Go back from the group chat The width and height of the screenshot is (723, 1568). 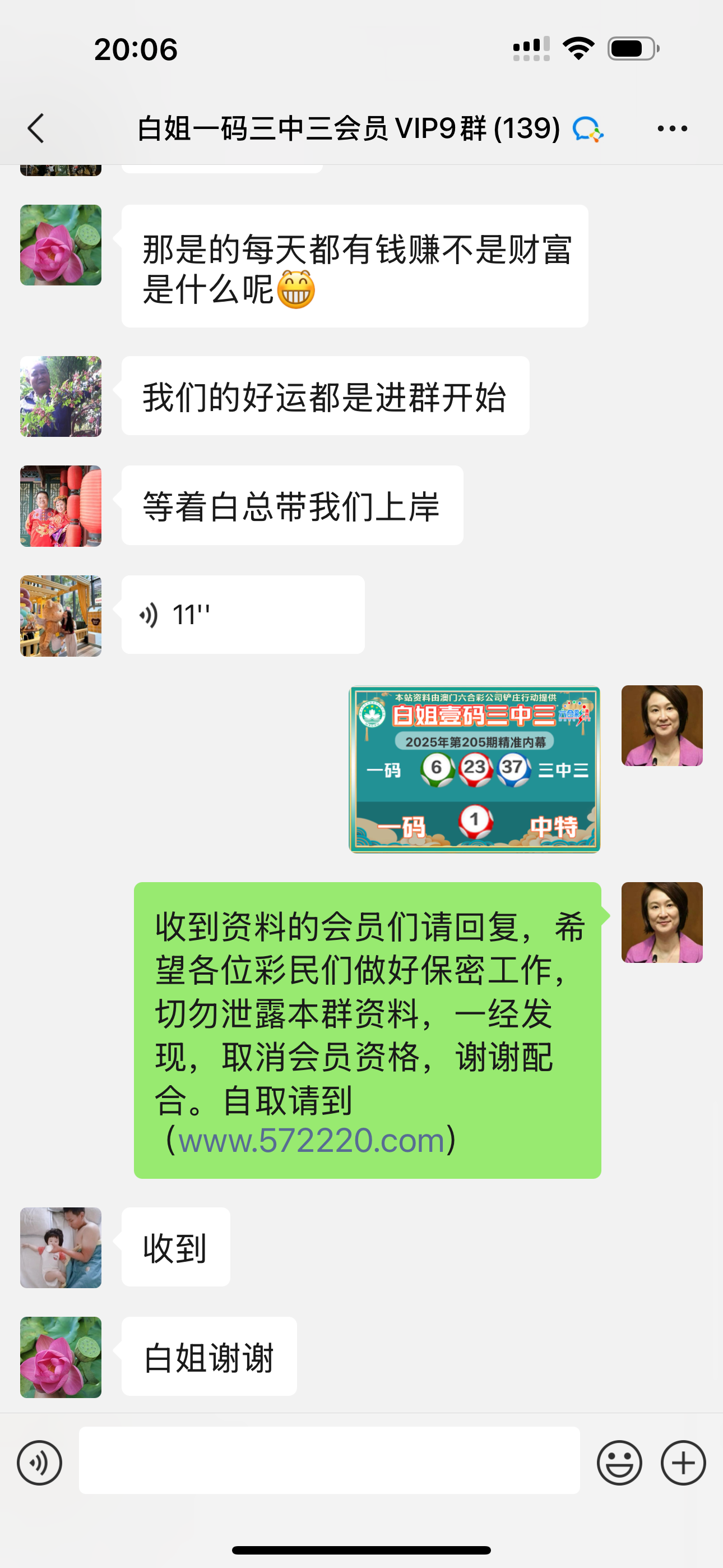pos(36,128)
